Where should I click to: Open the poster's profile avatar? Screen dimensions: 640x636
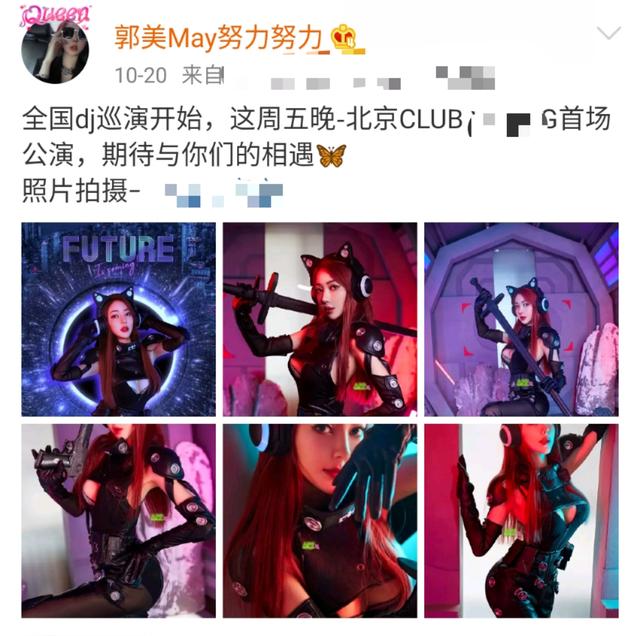(56, 48)
